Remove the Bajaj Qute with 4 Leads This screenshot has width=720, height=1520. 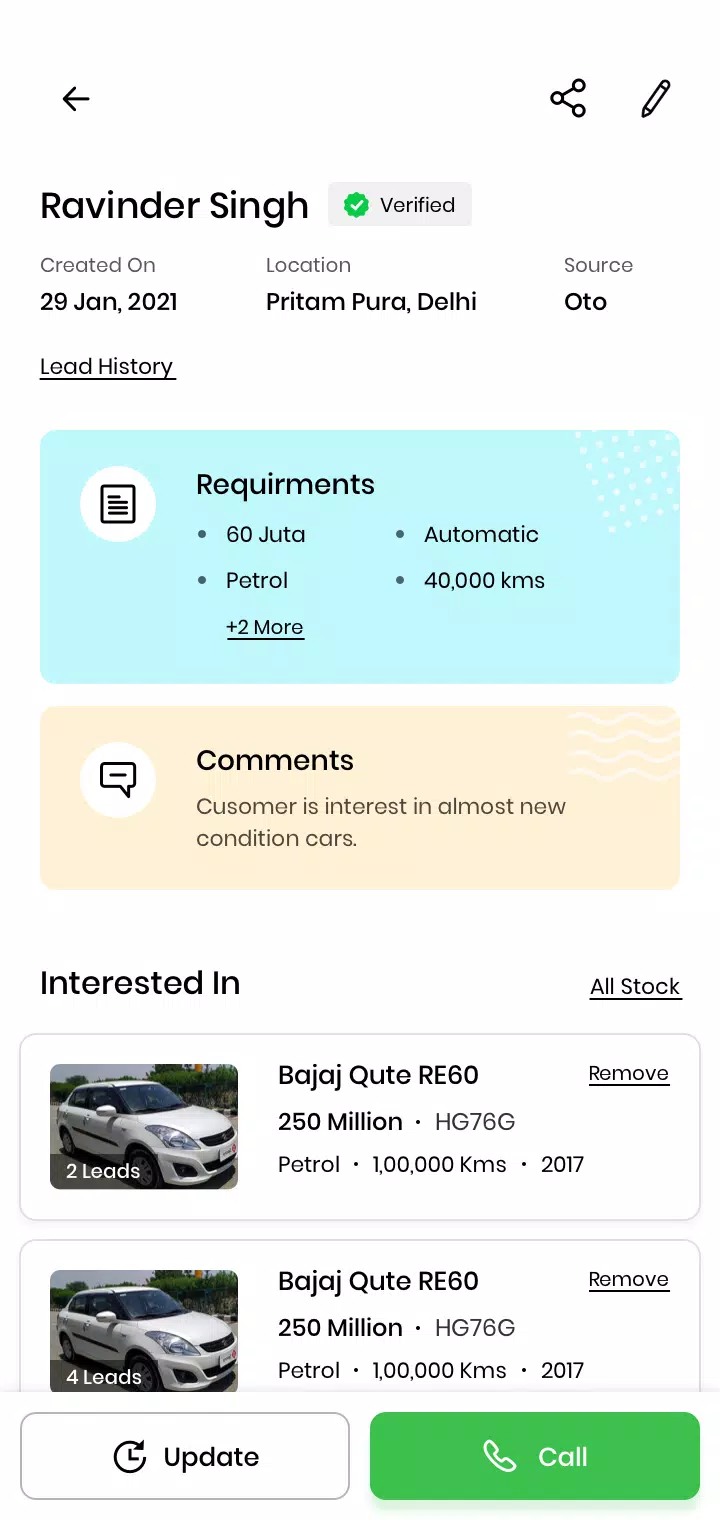(628, 1280)
